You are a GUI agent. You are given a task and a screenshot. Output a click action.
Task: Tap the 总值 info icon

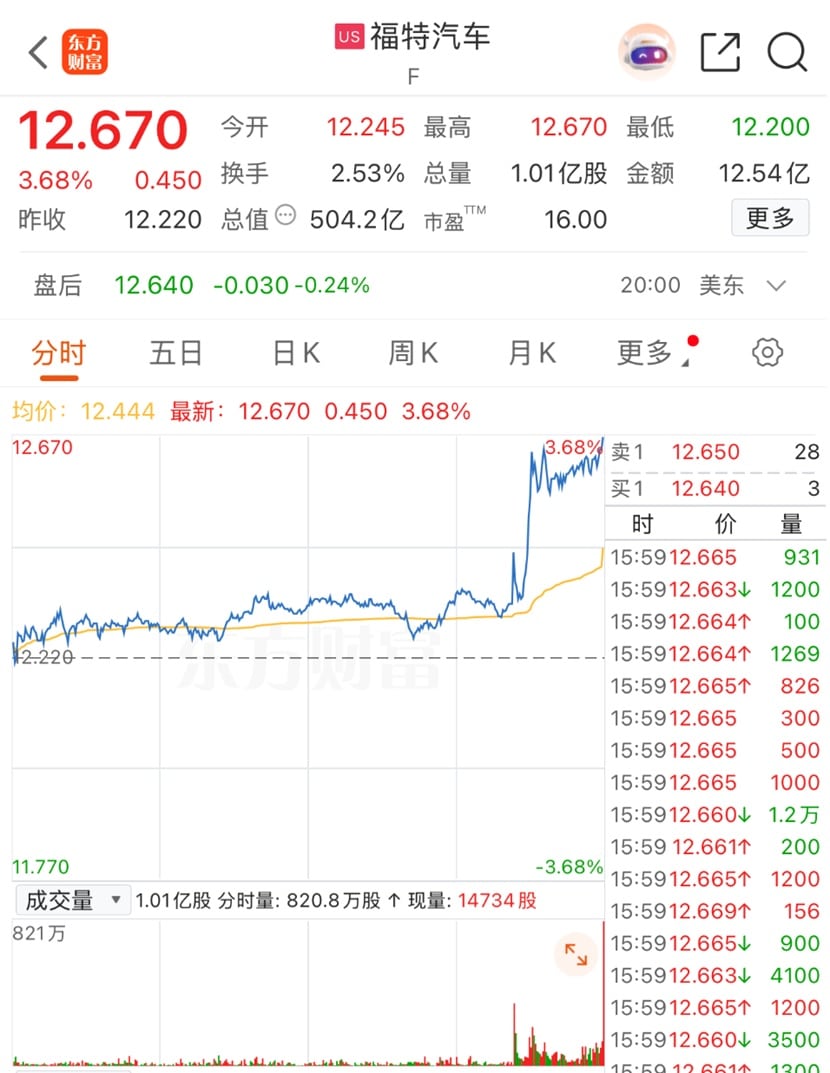pos(285,215)
